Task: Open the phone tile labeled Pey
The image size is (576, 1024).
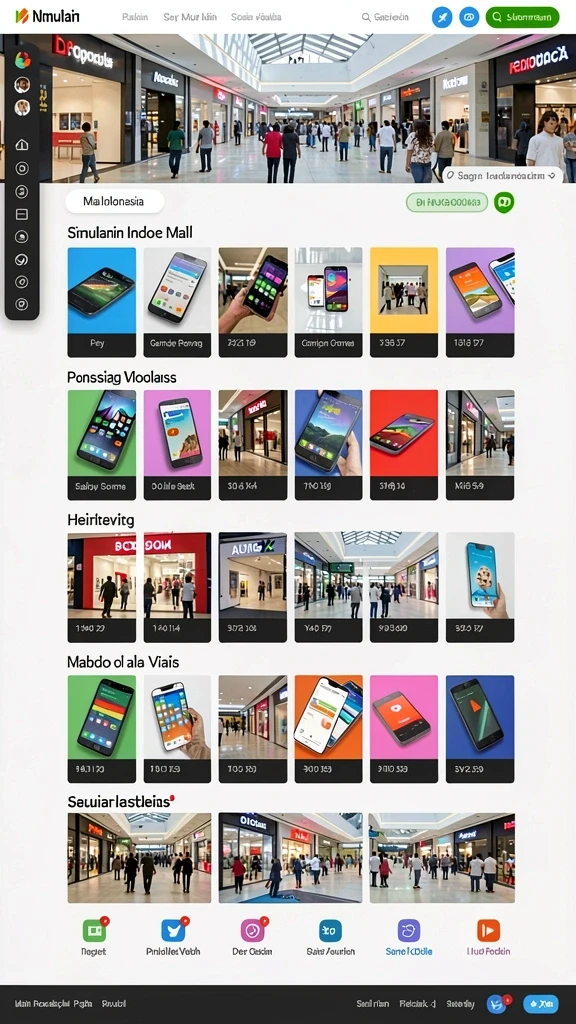Action: [x=101, y=302]
